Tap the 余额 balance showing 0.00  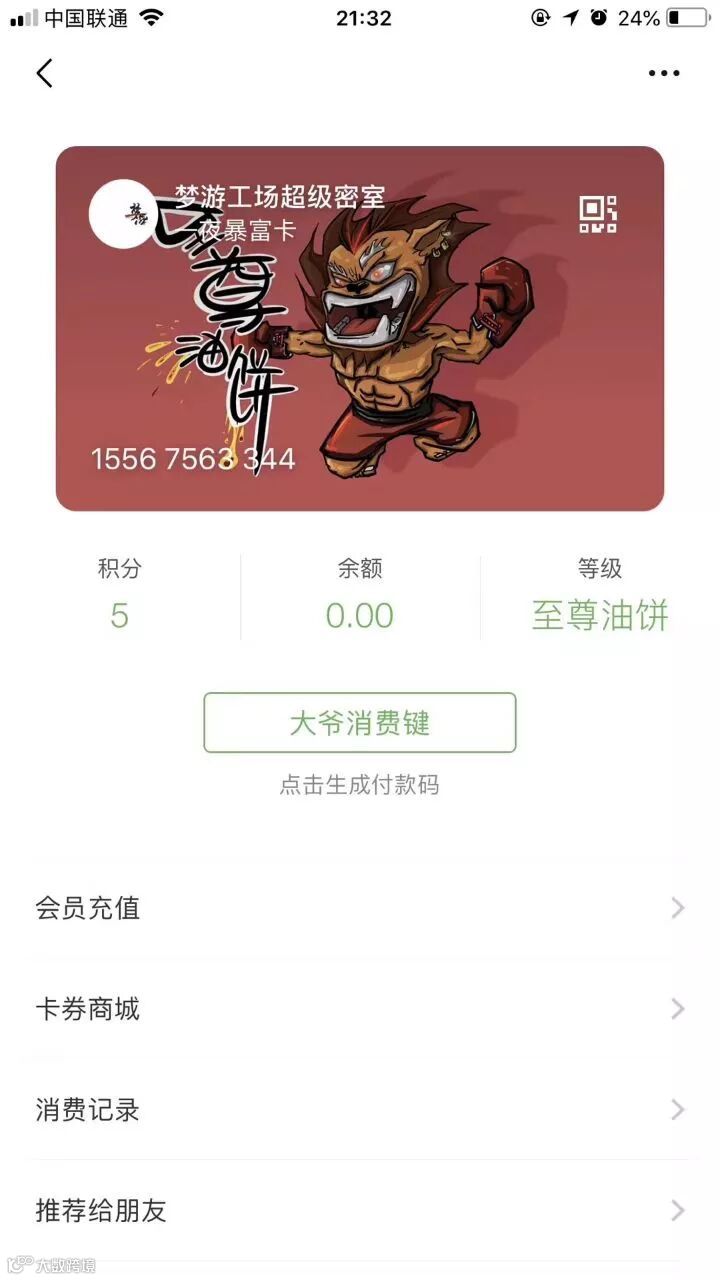click(x=360, y=616)
